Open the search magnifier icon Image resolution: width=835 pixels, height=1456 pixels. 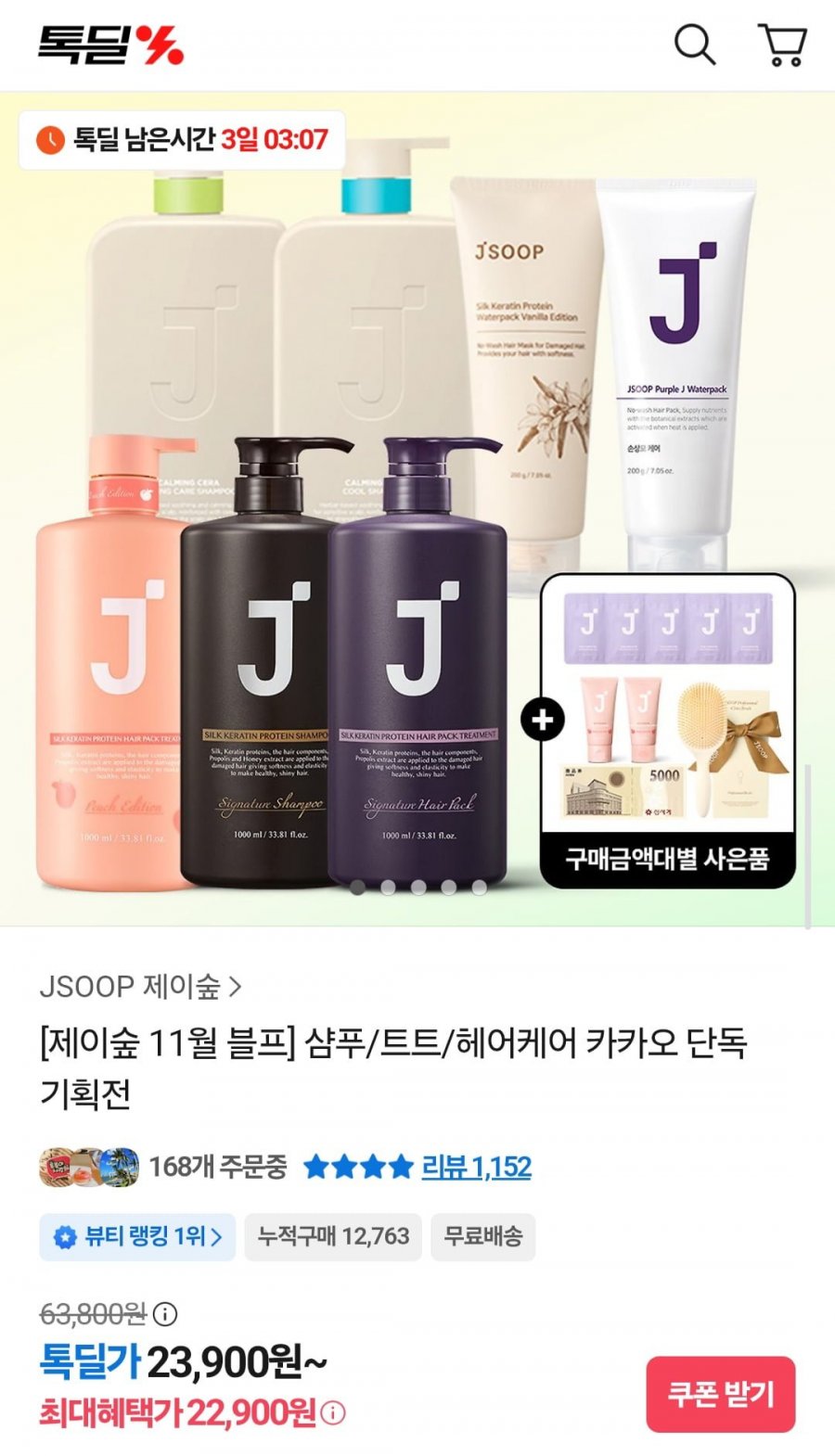(694, 45)
